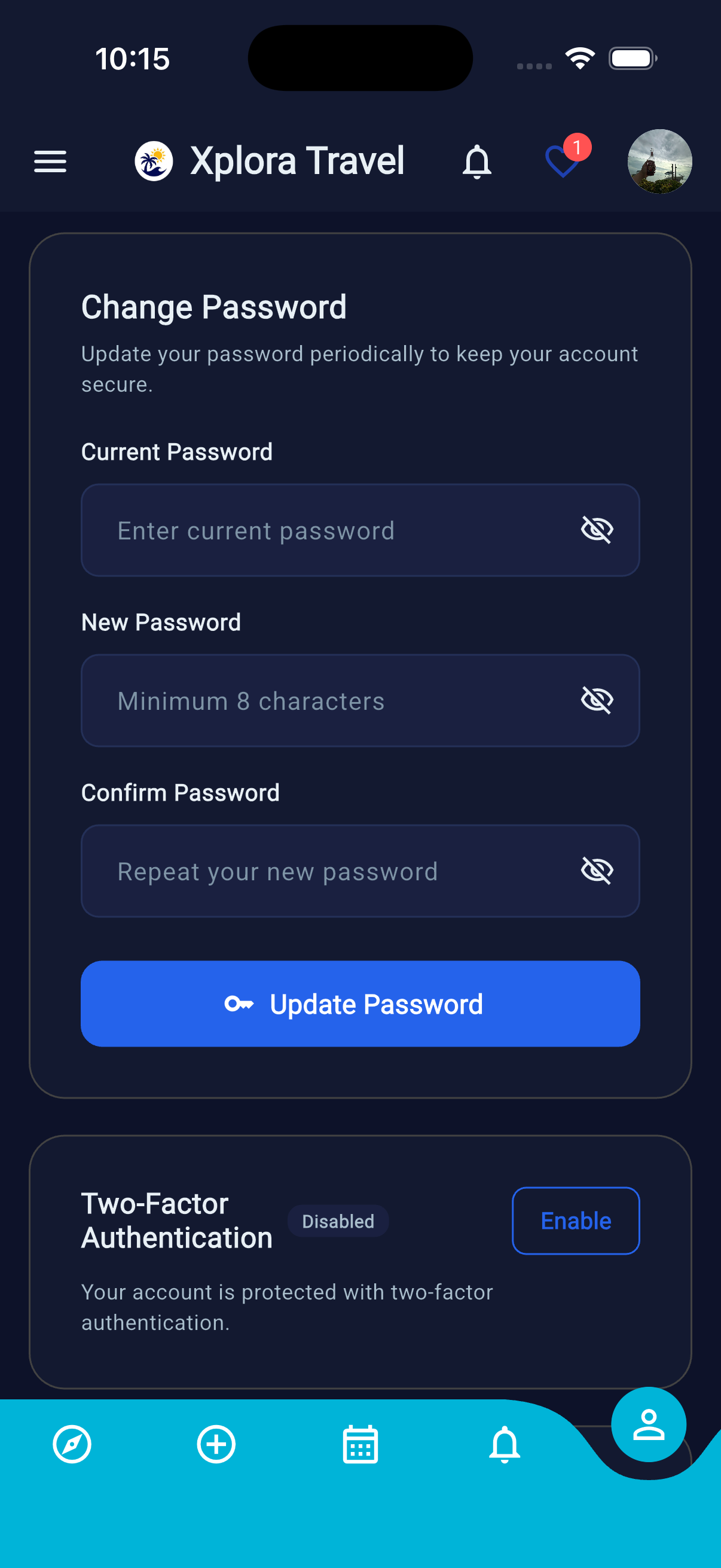
Task: Focus the New Password field
Action: click(x=360, y=701)
